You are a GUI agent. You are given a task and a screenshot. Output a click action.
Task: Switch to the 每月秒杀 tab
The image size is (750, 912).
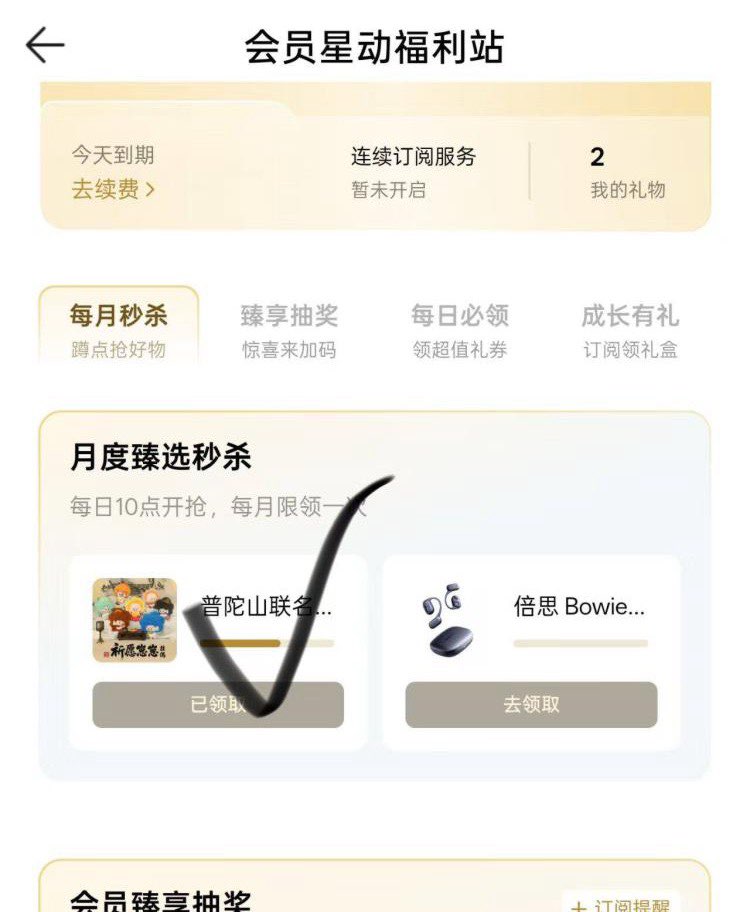point(119,329)
